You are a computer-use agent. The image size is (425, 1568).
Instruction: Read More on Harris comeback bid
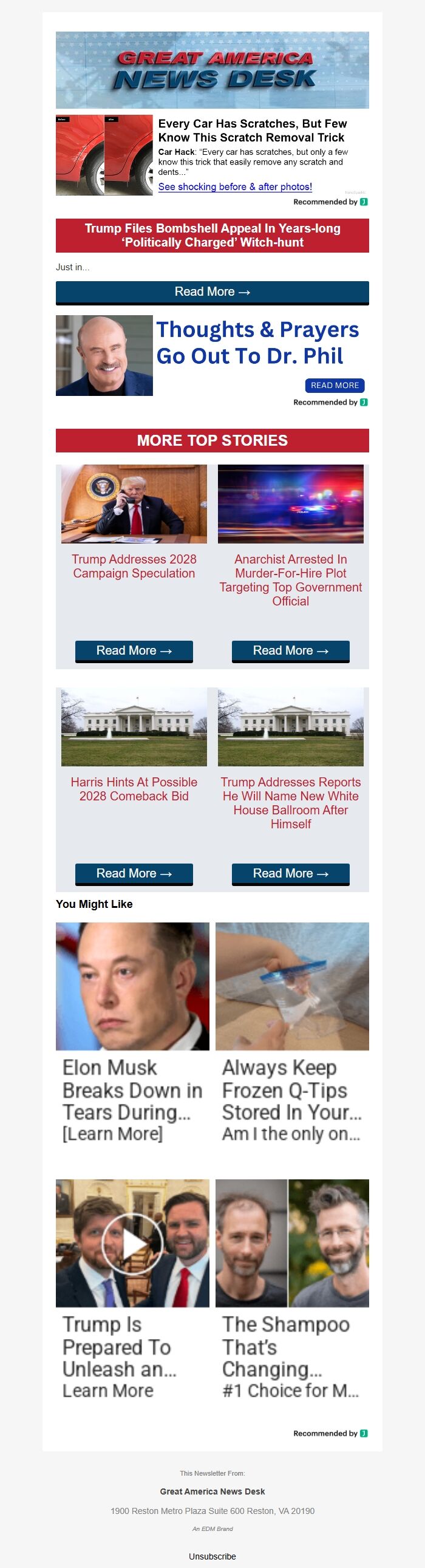(134, 873)
